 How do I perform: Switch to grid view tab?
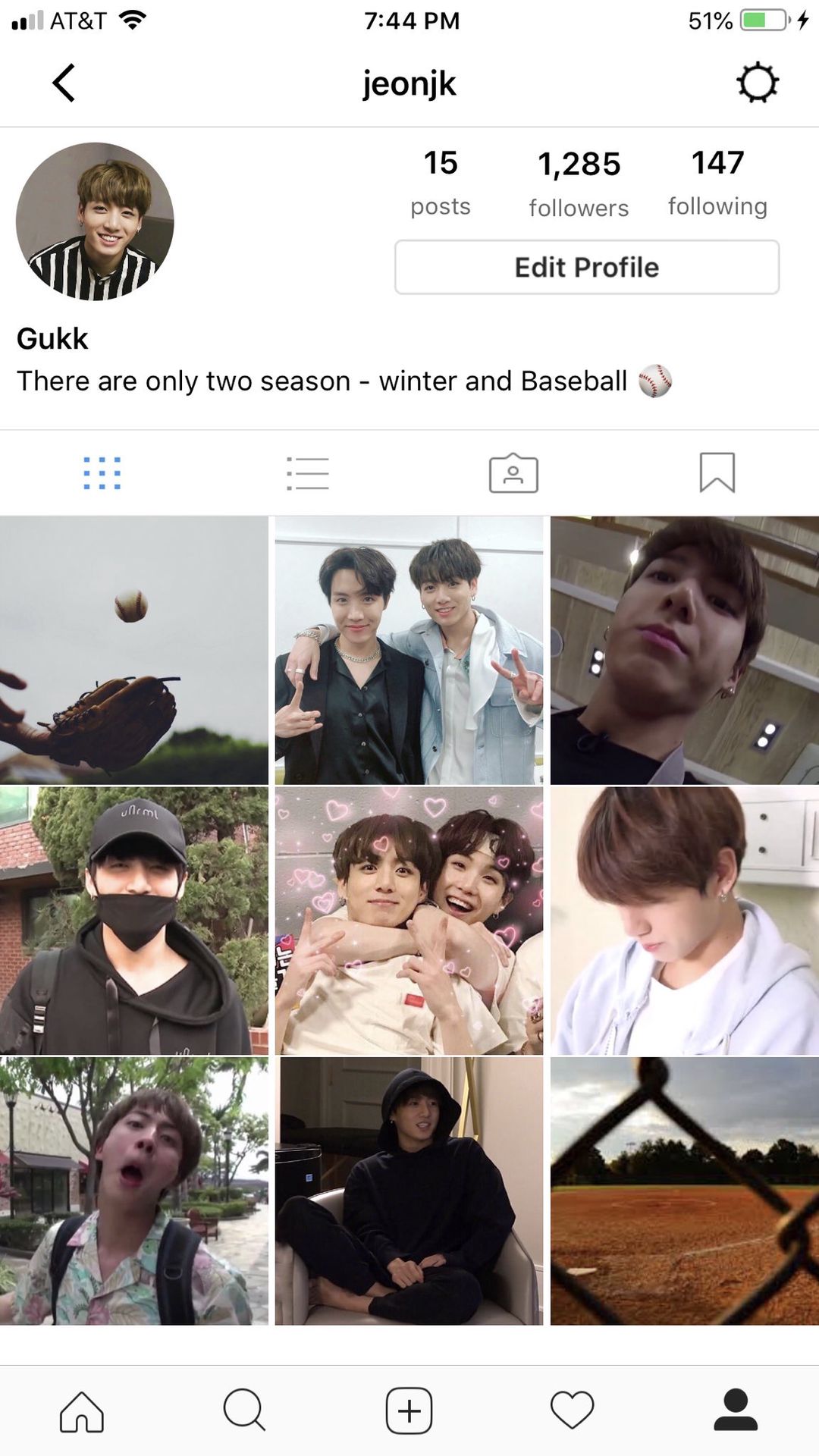[102, 473]
